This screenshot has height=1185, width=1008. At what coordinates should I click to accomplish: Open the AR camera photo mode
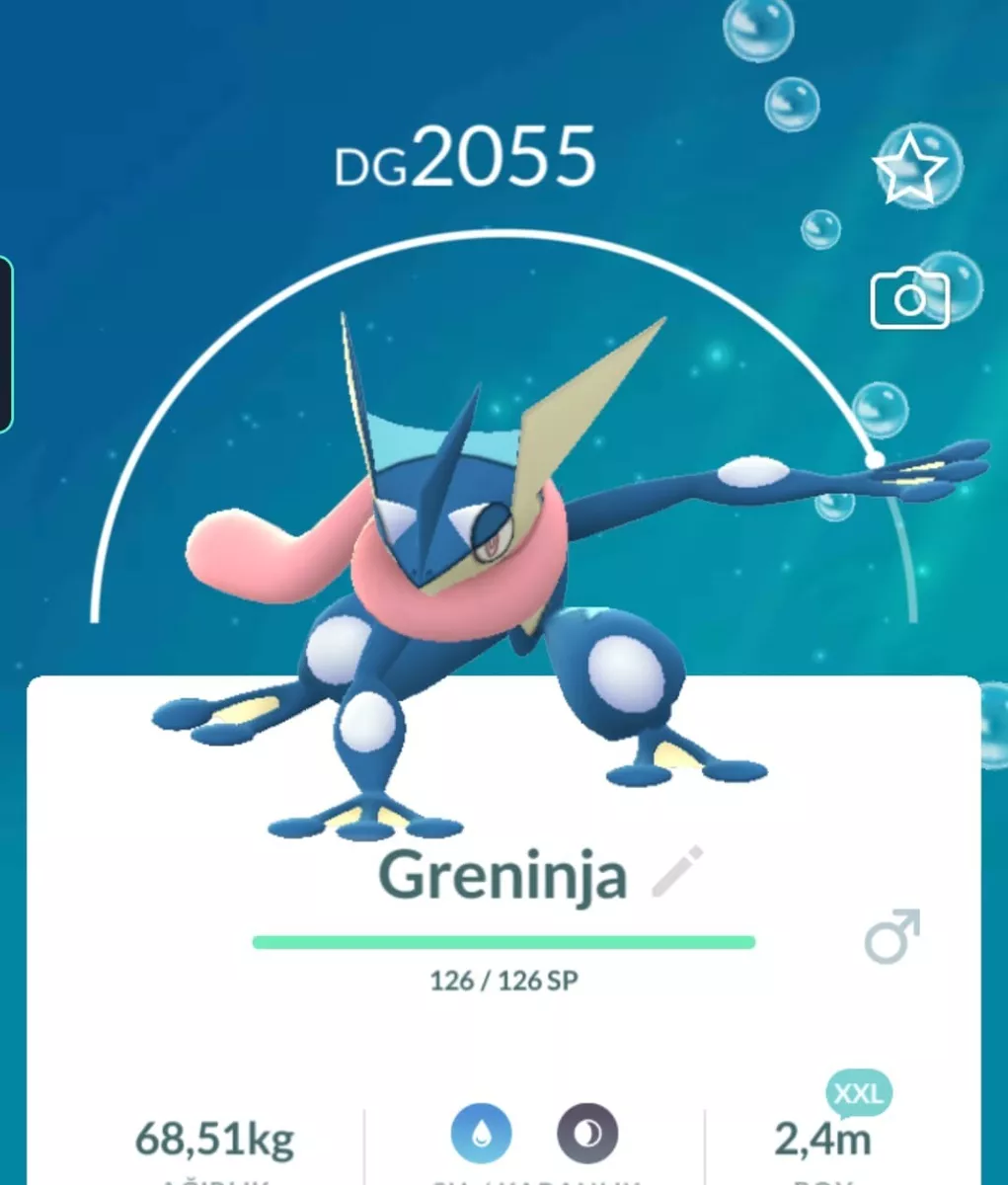pyautogui.click(x=909, y=298)
